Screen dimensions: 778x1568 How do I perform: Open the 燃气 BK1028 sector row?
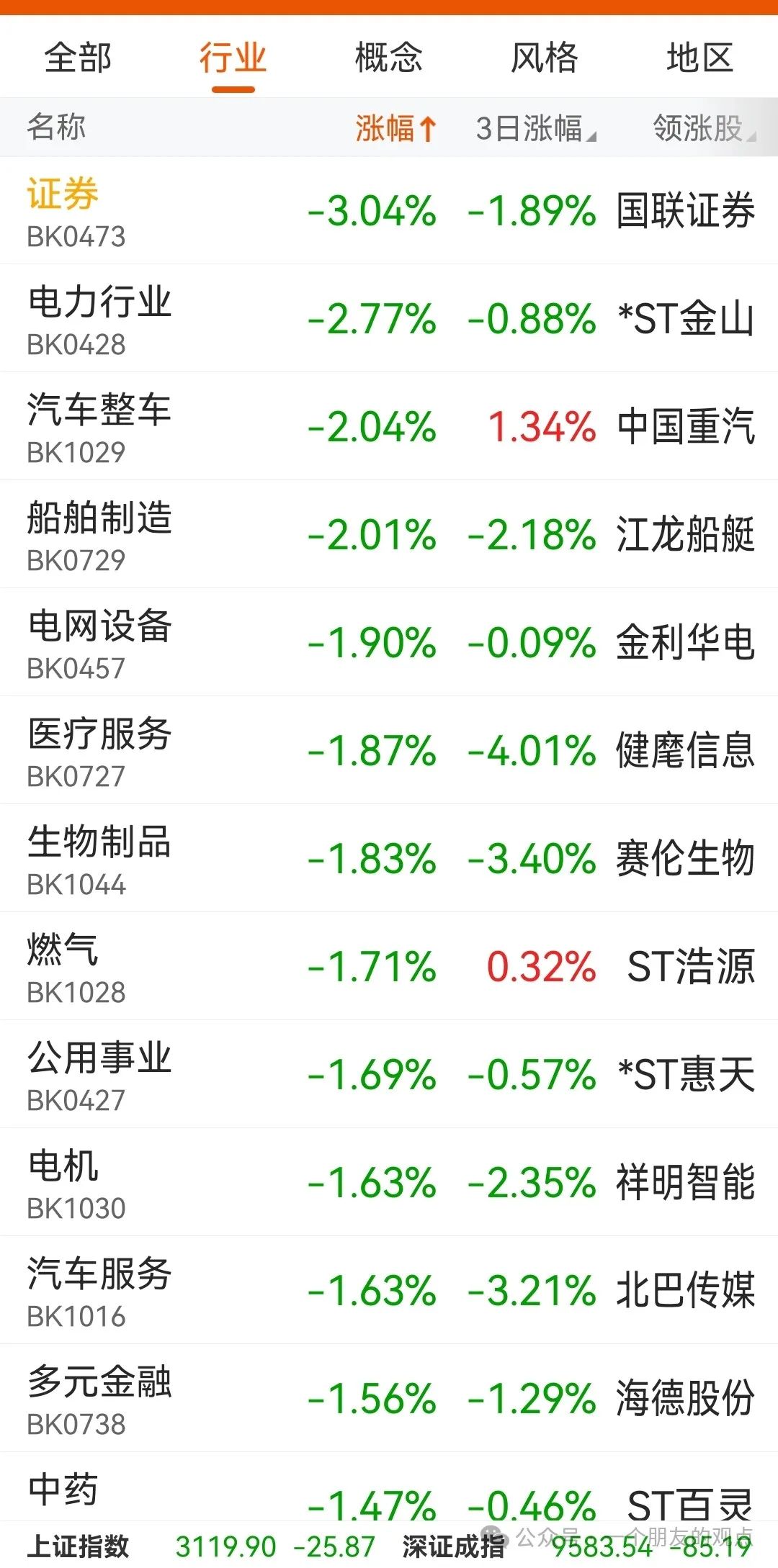pyautogui.click(x=389, y=966)
